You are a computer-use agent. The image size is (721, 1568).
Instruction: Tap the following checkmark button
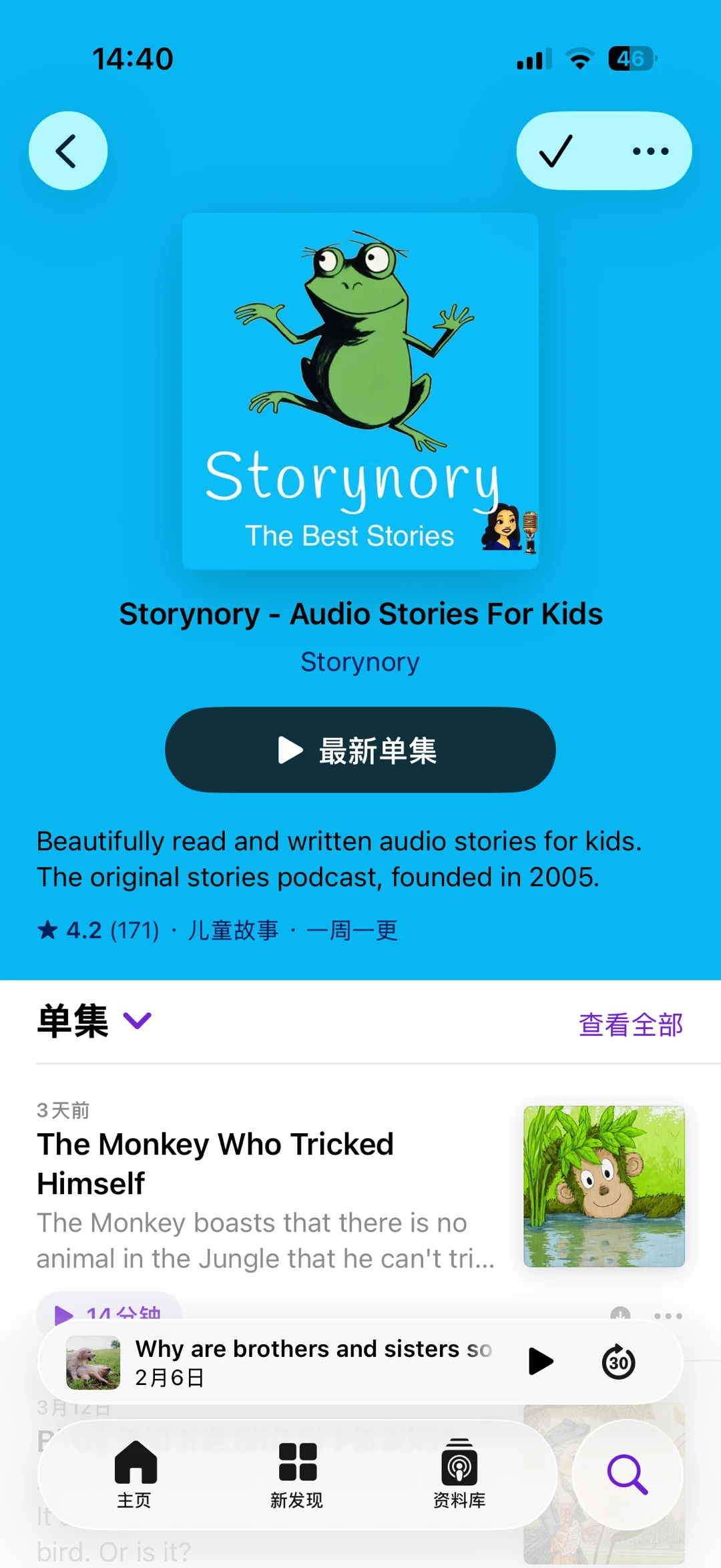[556, 151]
